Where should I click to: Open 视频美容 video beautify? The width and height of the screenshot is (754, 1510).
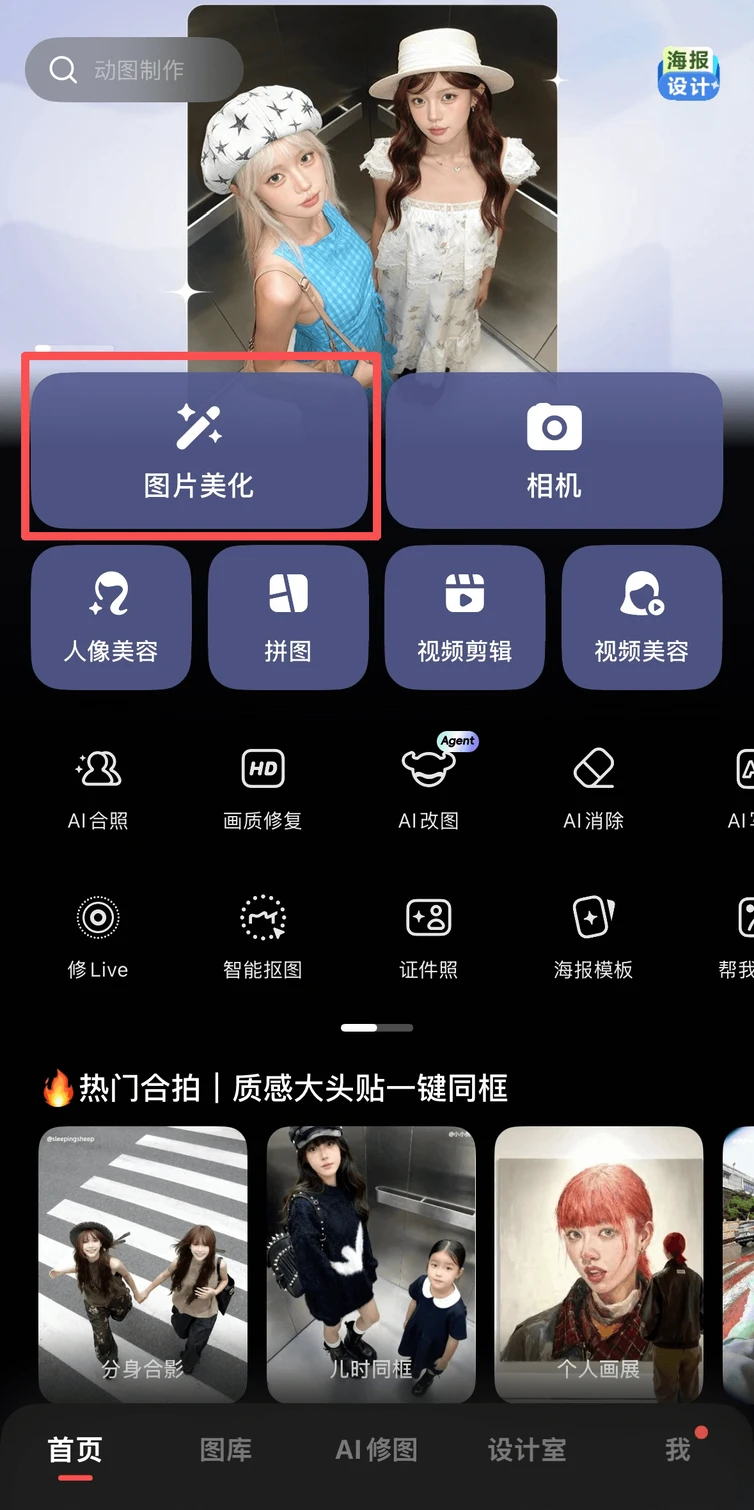[x=642, y=618]
